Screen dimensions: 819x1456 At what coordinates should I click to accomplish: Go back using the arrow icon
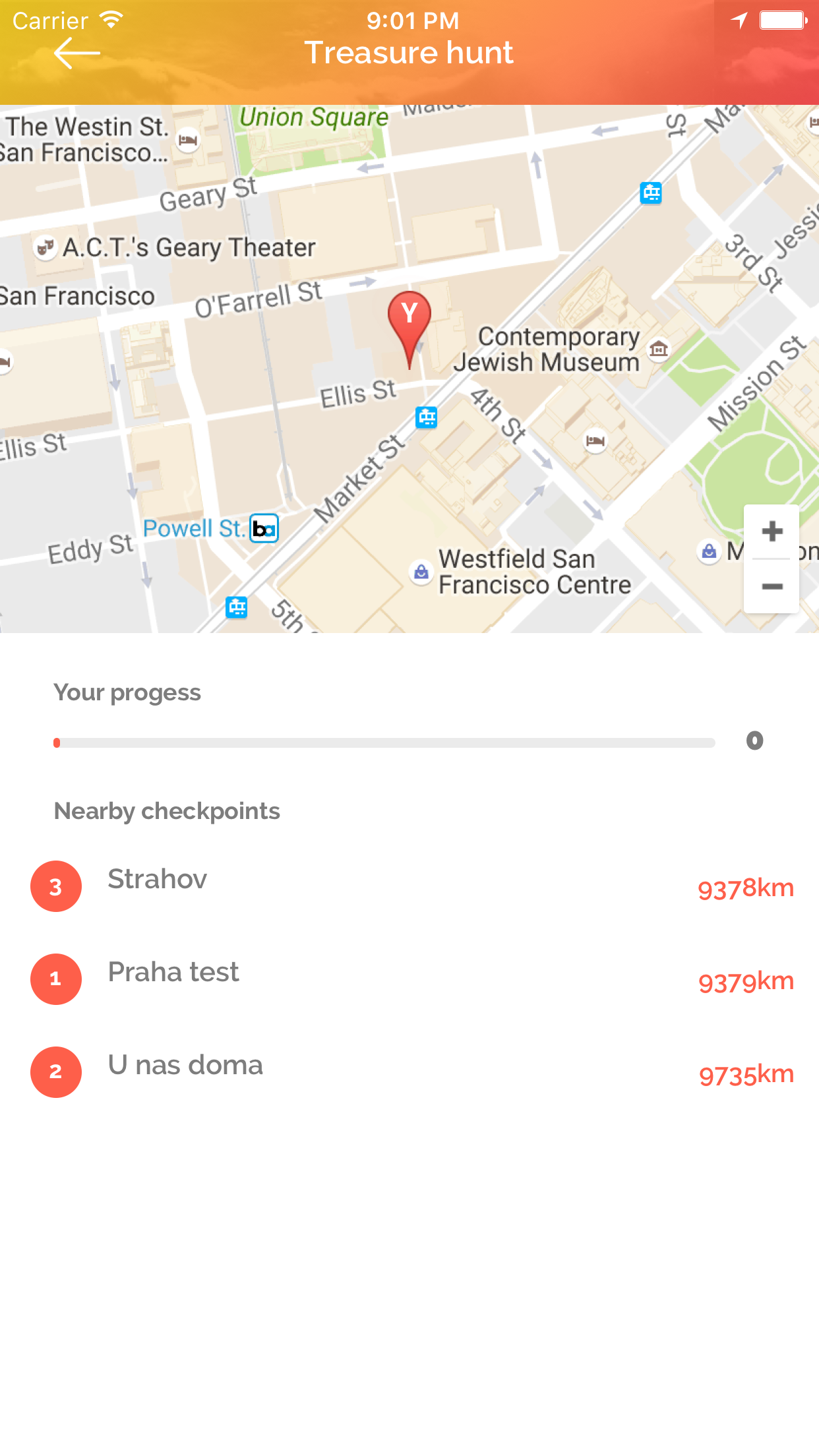(76, 53)
